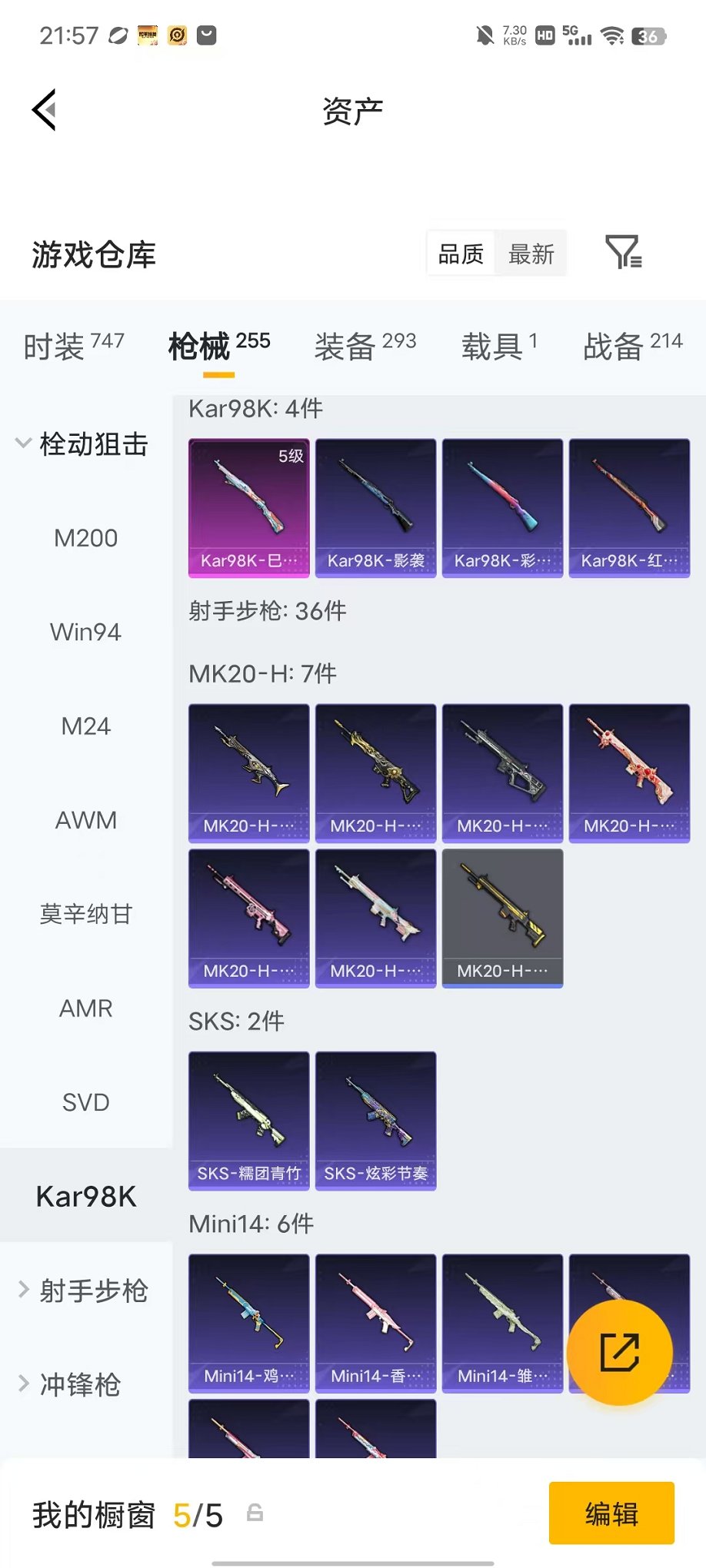Select AWM in the side list
Viewport: 706px width, 1568px height.
86,820
